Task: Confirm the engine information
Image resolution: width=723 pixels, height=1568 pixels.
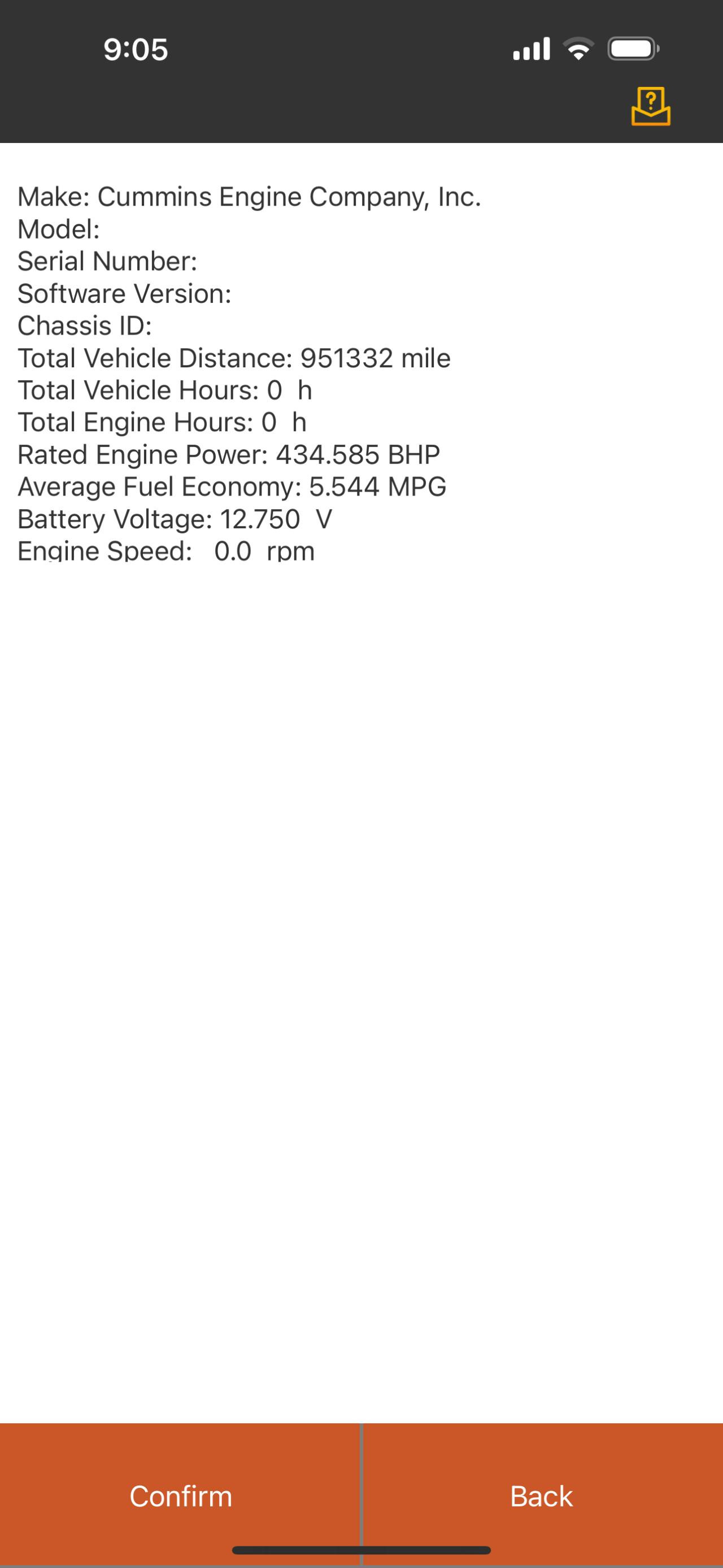Action: [181, 1496]
